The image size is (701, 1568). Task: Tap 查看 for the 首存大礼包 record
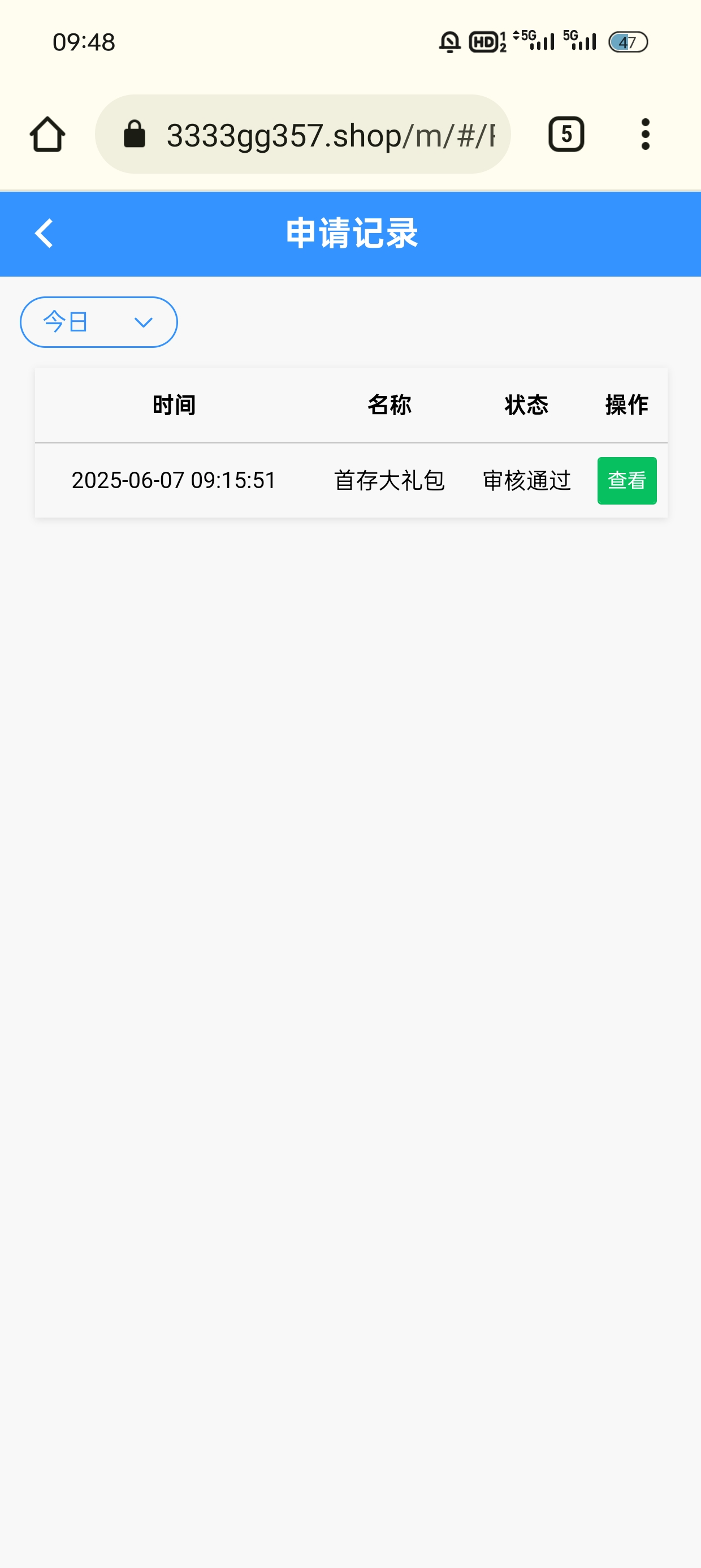pyautogui.click(x=626, y=481)
